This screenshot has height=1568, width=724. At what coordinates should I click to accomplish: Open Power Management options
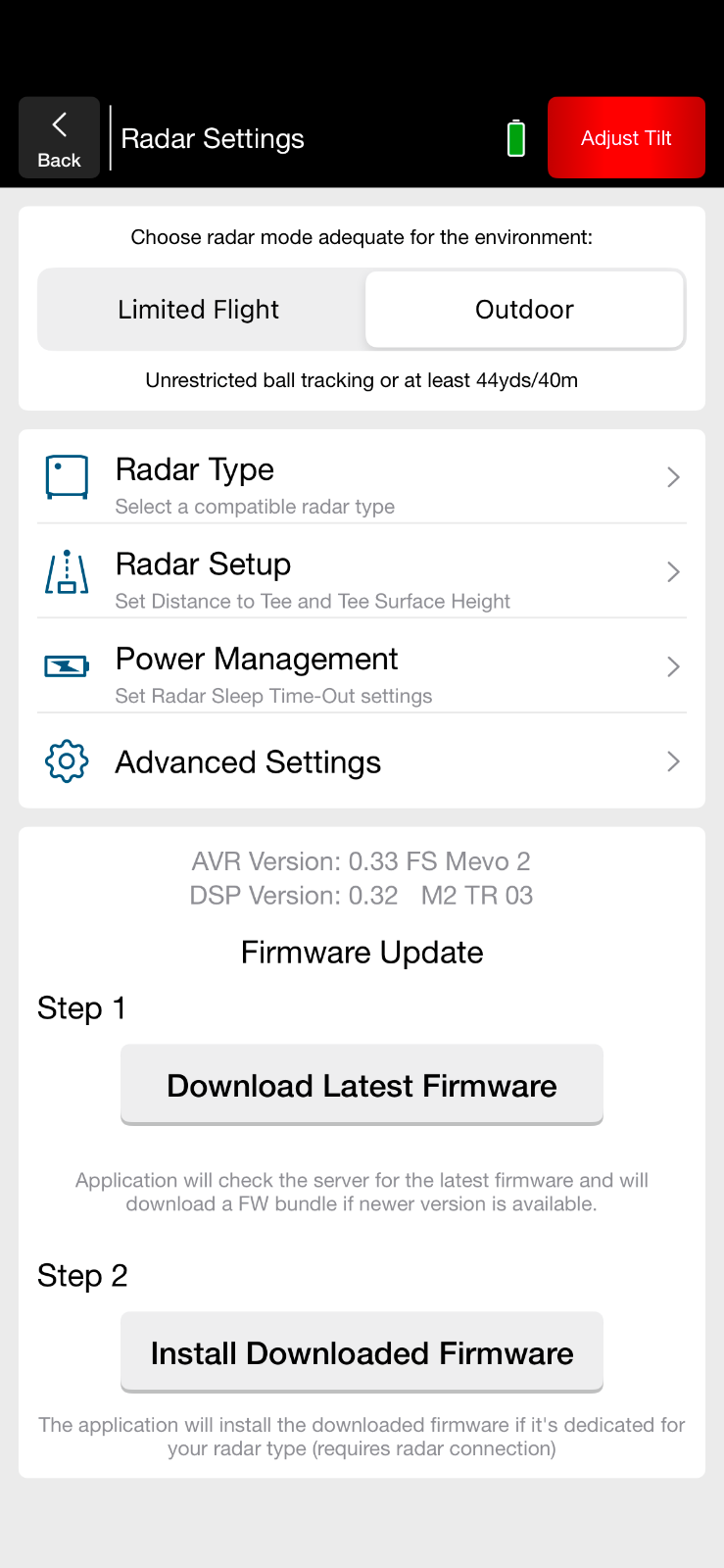pos(362,666)
